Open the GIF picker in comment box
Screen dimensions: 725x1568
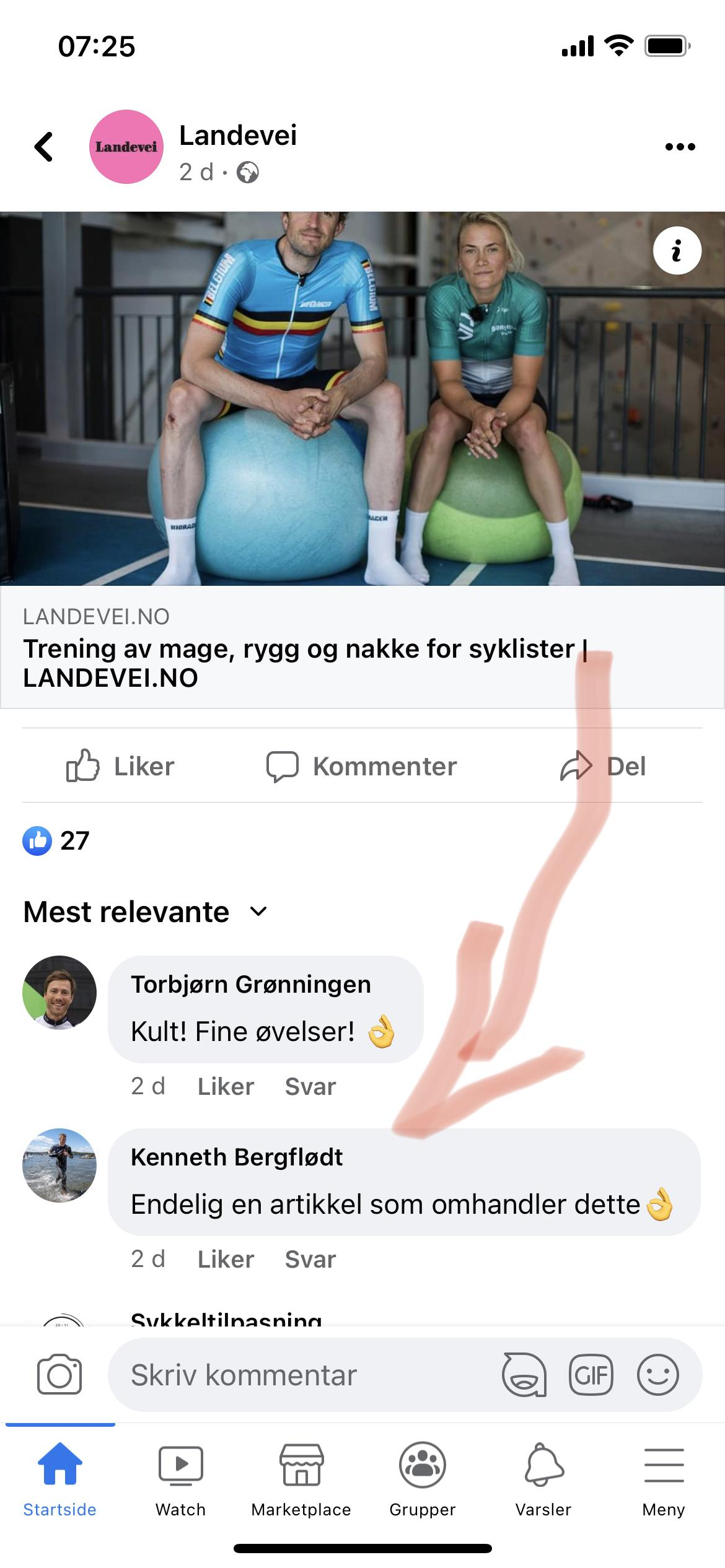click(x=591, y=1375)
